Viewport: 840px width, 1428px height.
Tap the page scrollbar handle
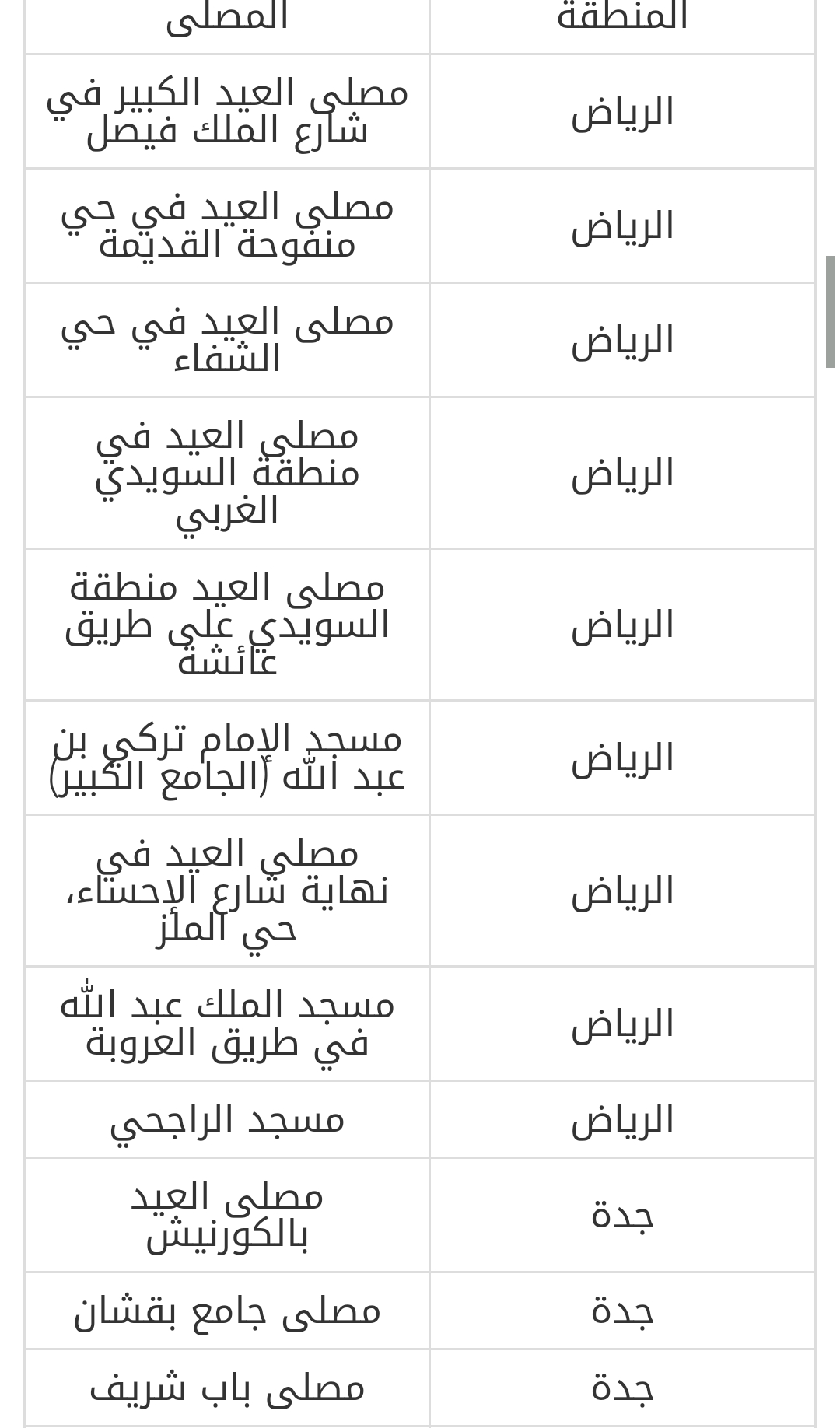coord(831,312)
